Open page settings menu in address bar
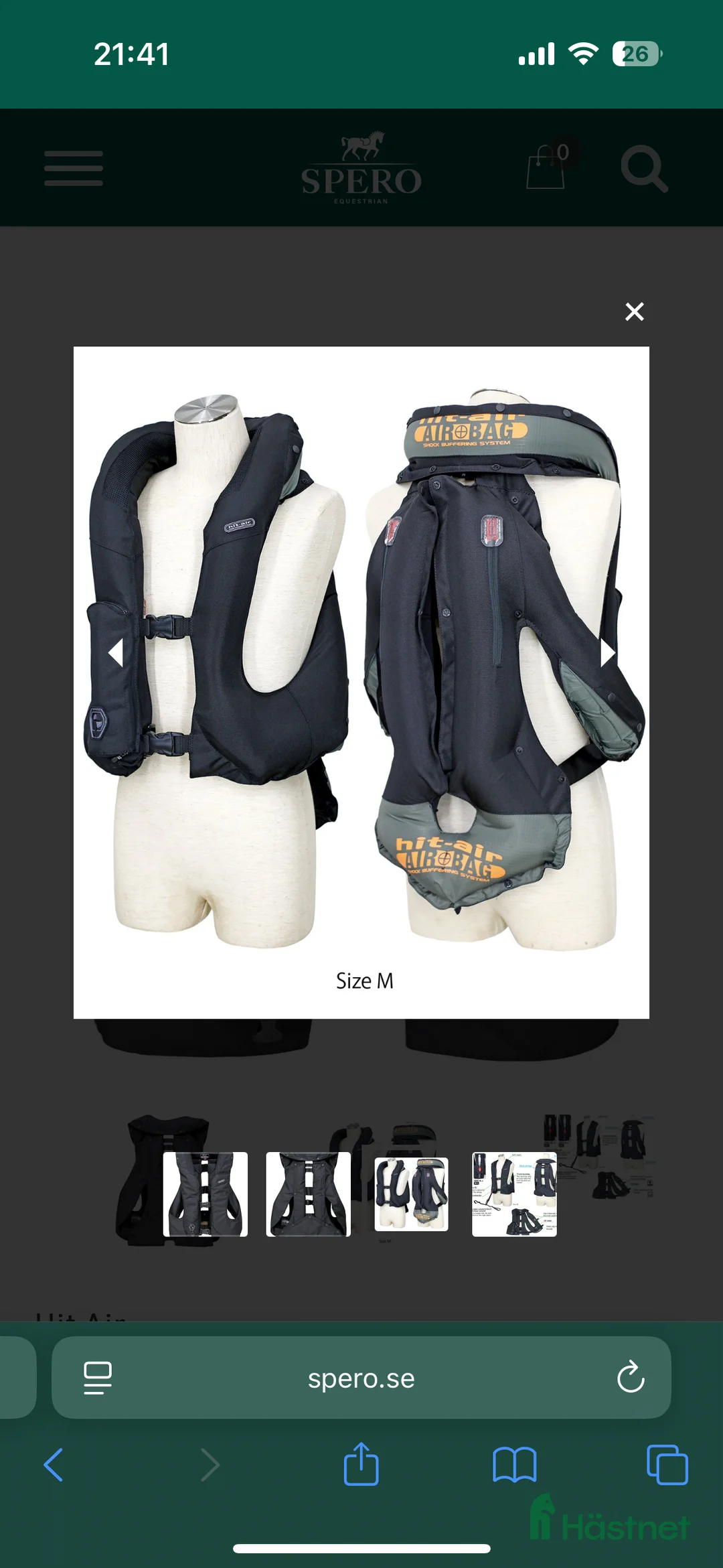This screenshot has width=723, height=1568. click(x=98, y=1378)
